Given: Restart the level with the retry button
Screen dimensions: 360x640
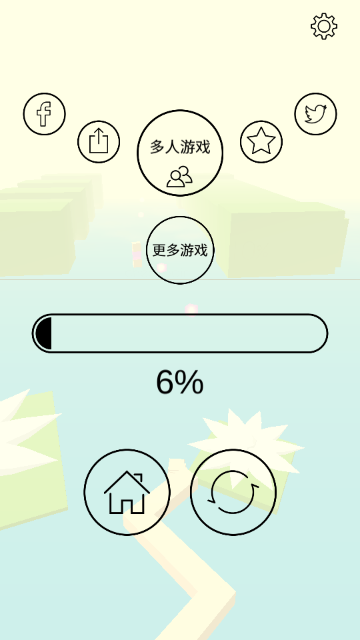Looking at the screenshot, I should point(233,492).
